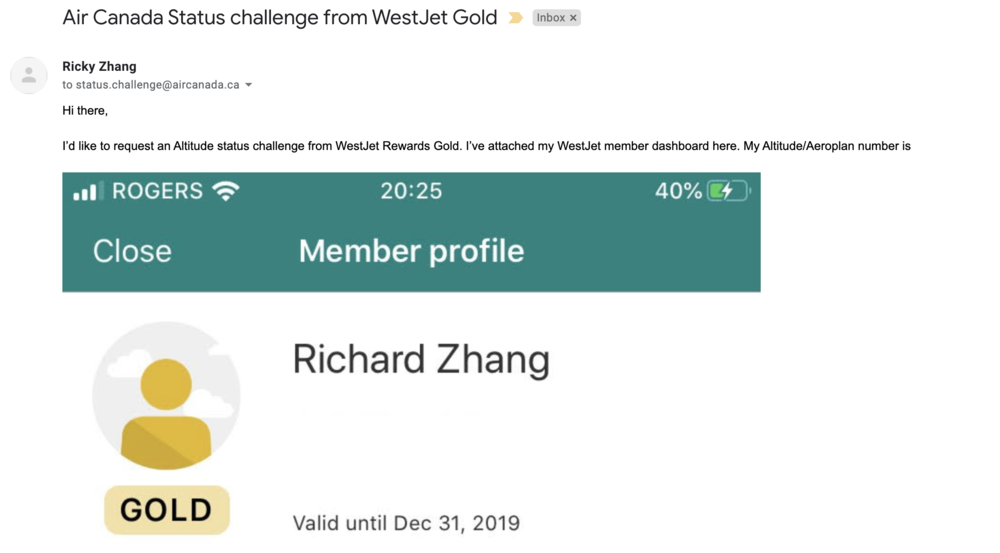Open Ricky Zhang's sender avatar
This screenshot has width=1000, height=553.
pos(29,75)
